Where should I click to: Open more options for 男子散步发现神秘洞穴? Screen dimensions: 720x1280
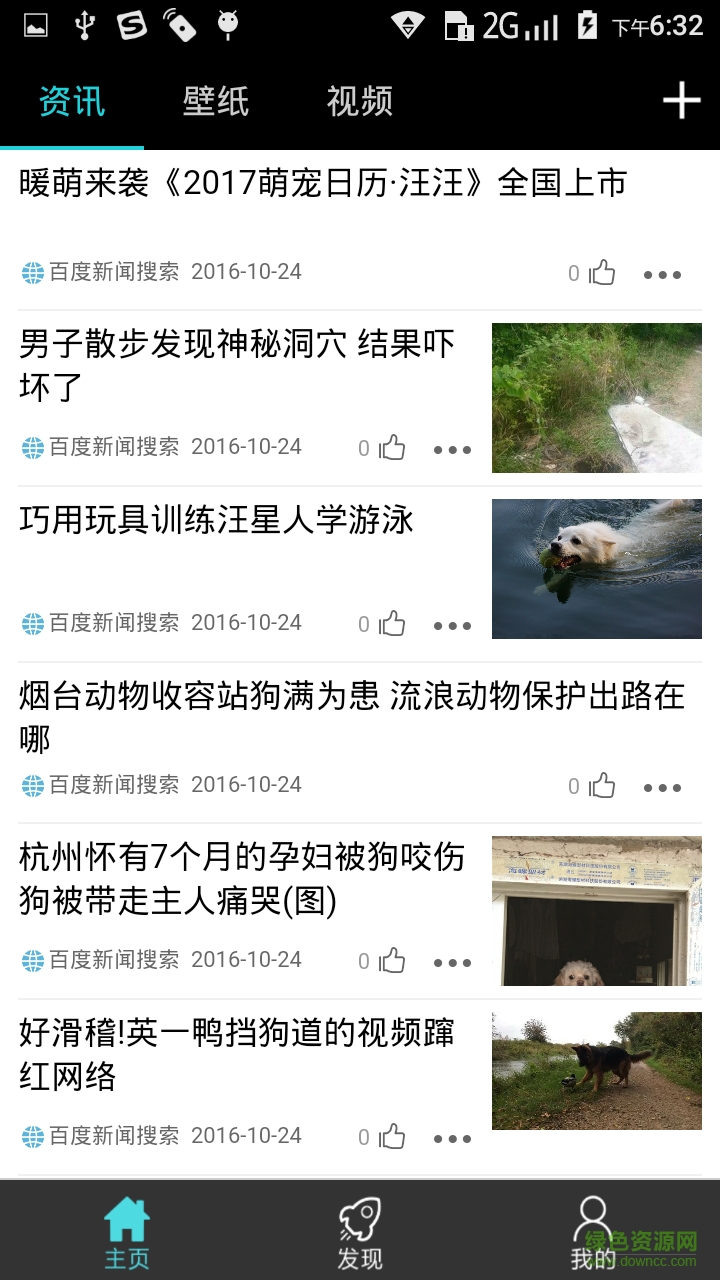[452, 450]
